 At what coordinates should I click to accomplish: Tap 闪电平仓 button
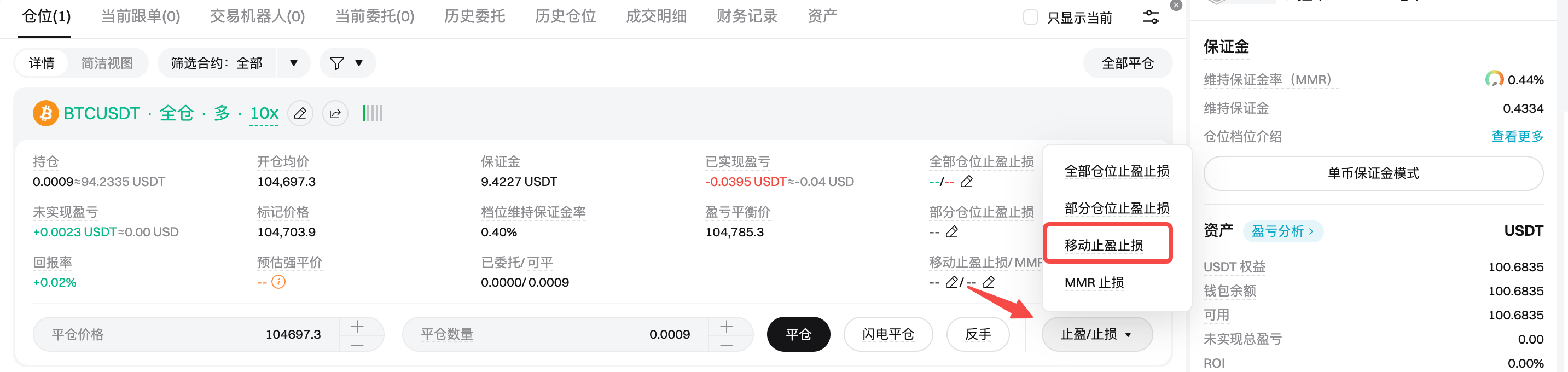click(x=887, y=334)
